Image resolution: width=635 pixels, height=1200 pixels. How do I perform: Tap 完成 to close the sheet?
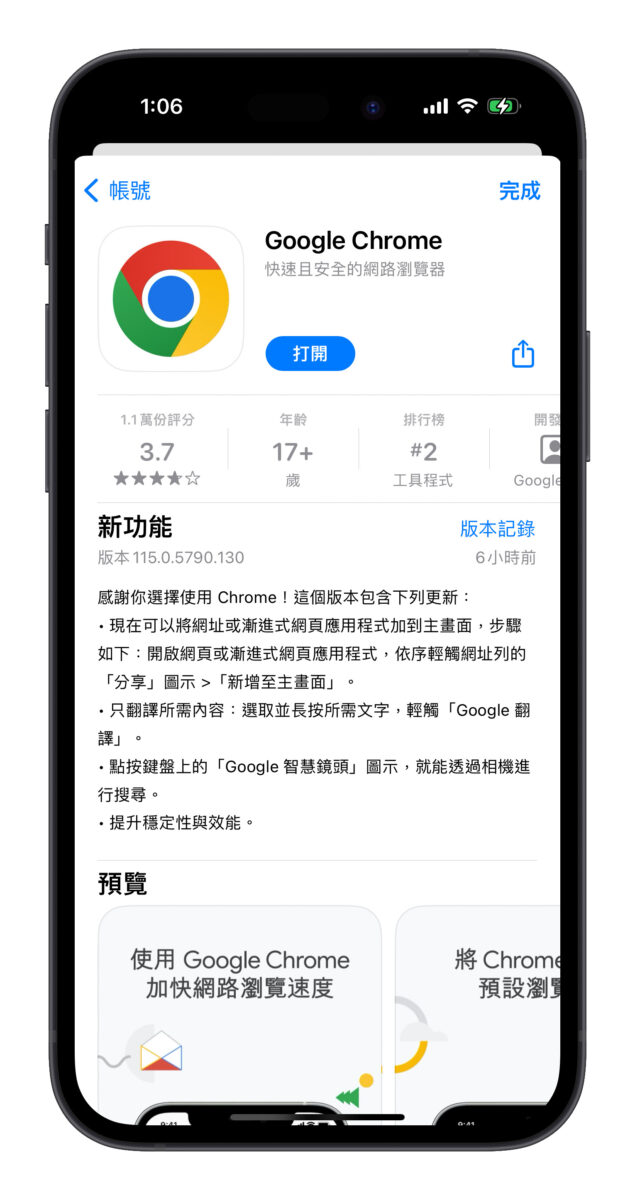coord(519,190)
